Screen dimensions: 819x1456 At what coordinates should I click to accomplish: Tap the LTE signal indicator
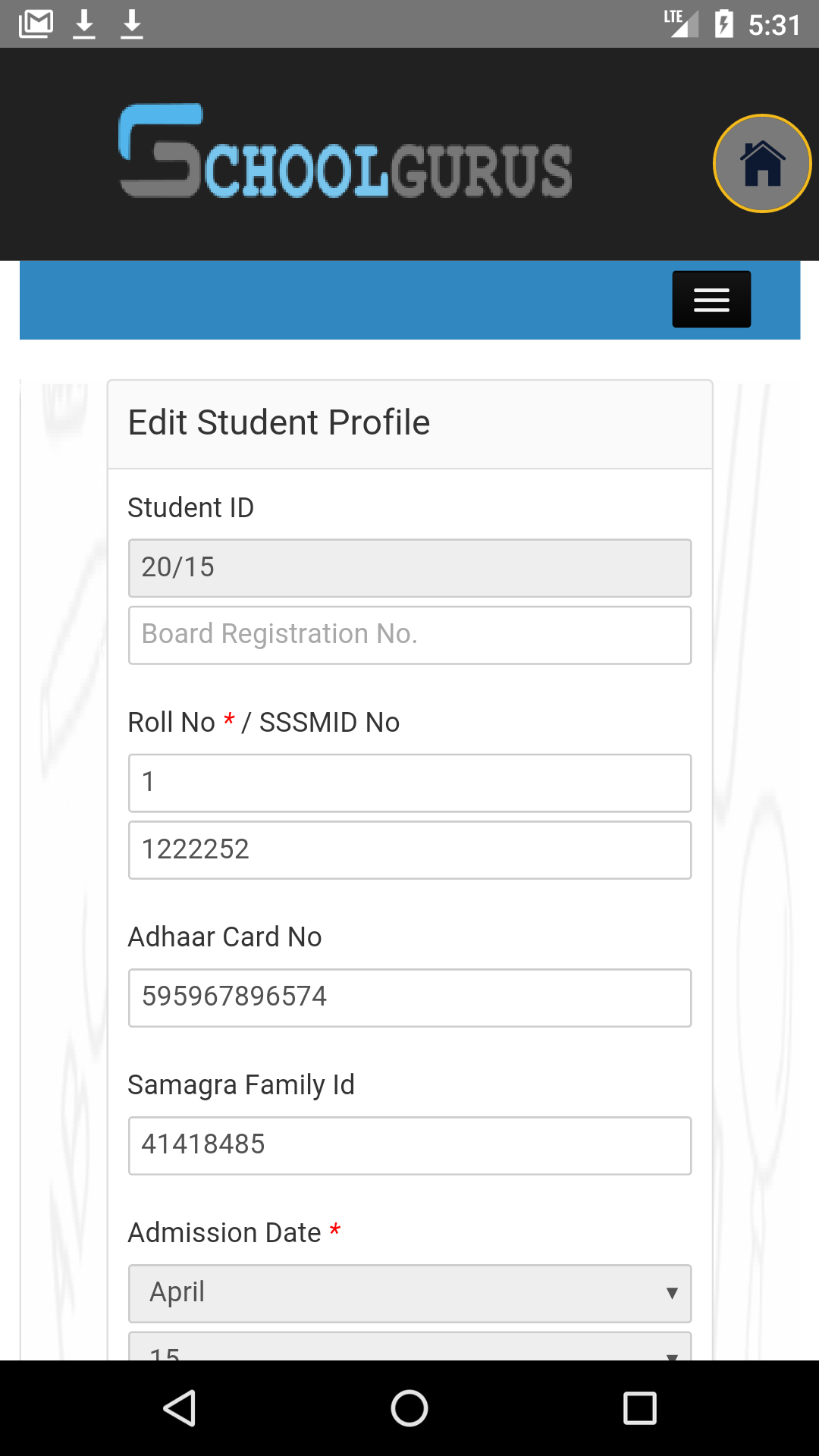[681, 23]
